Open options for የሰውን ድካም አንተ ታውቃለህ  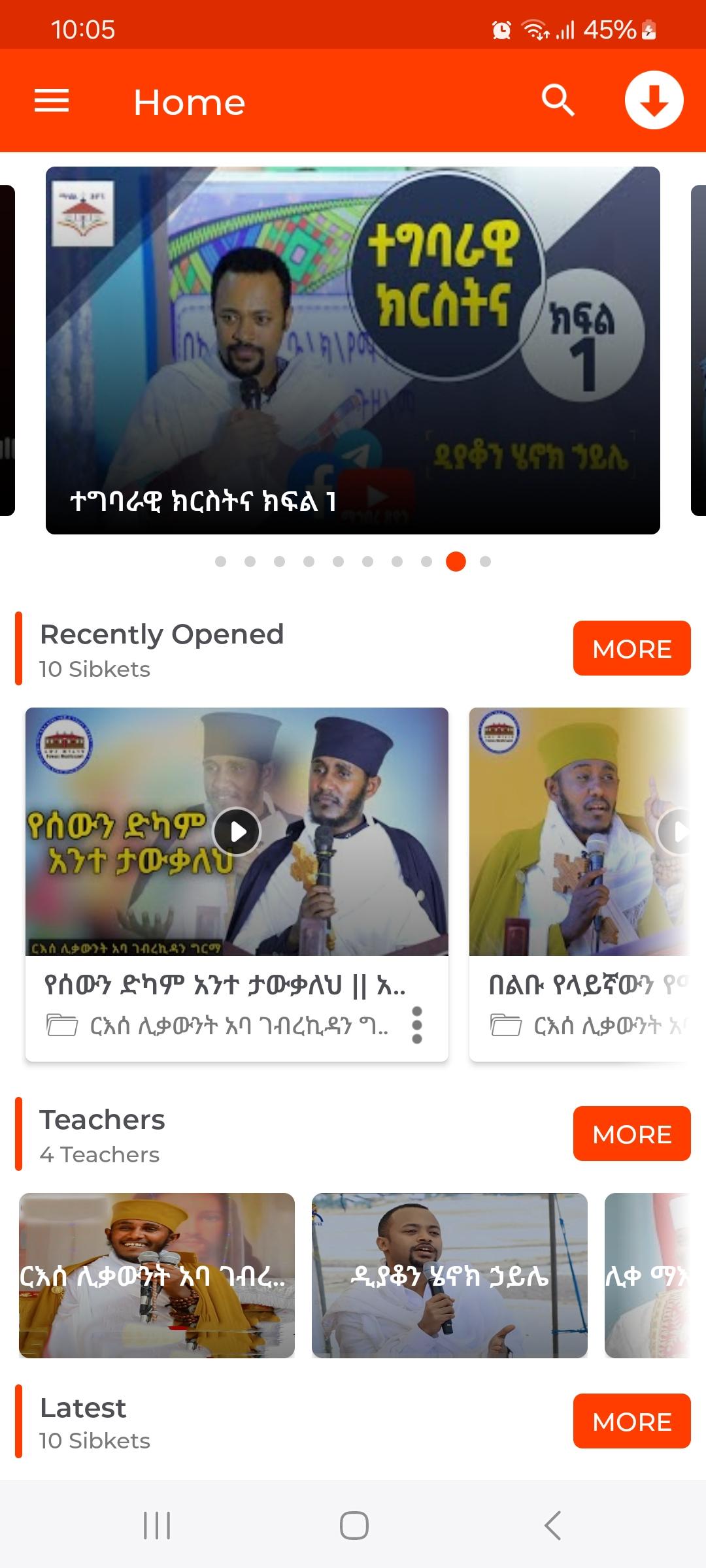click(417, 1025)
